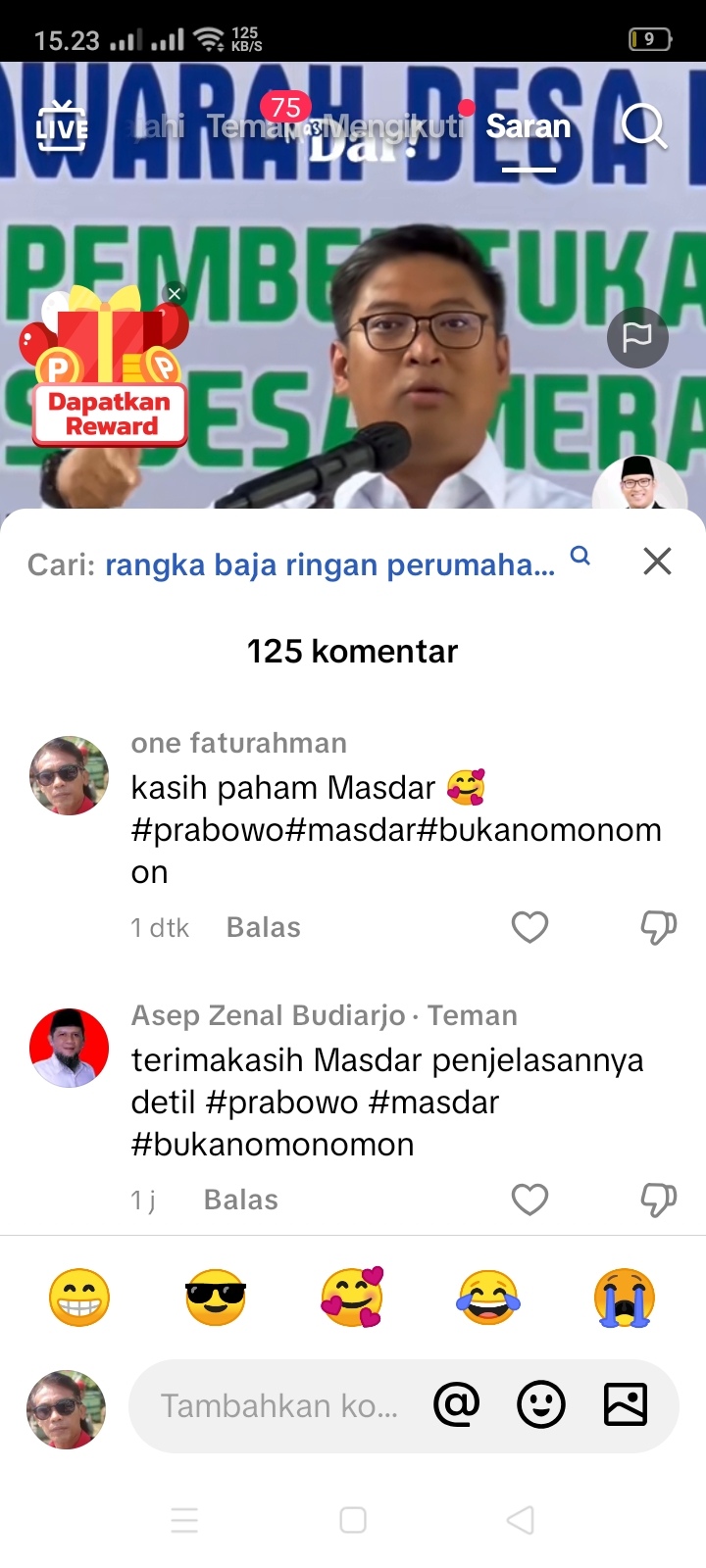Insert the loudly crying emoji
Viewport: 706px width, 1568px height.
pos(625,1298)
